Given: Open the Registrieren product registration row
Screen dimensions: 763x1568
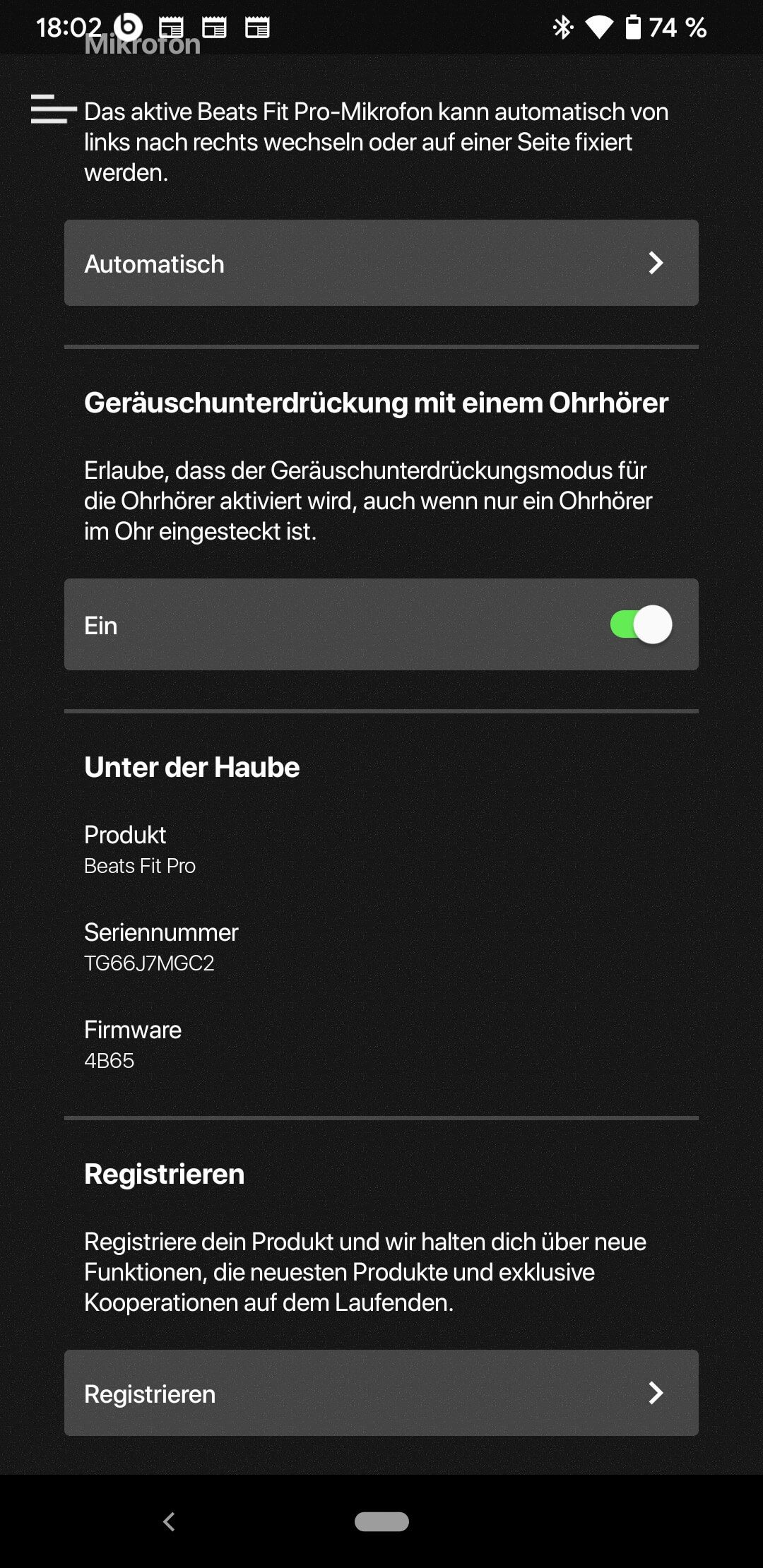Looking at the screenshot, I should point(381,1393).
